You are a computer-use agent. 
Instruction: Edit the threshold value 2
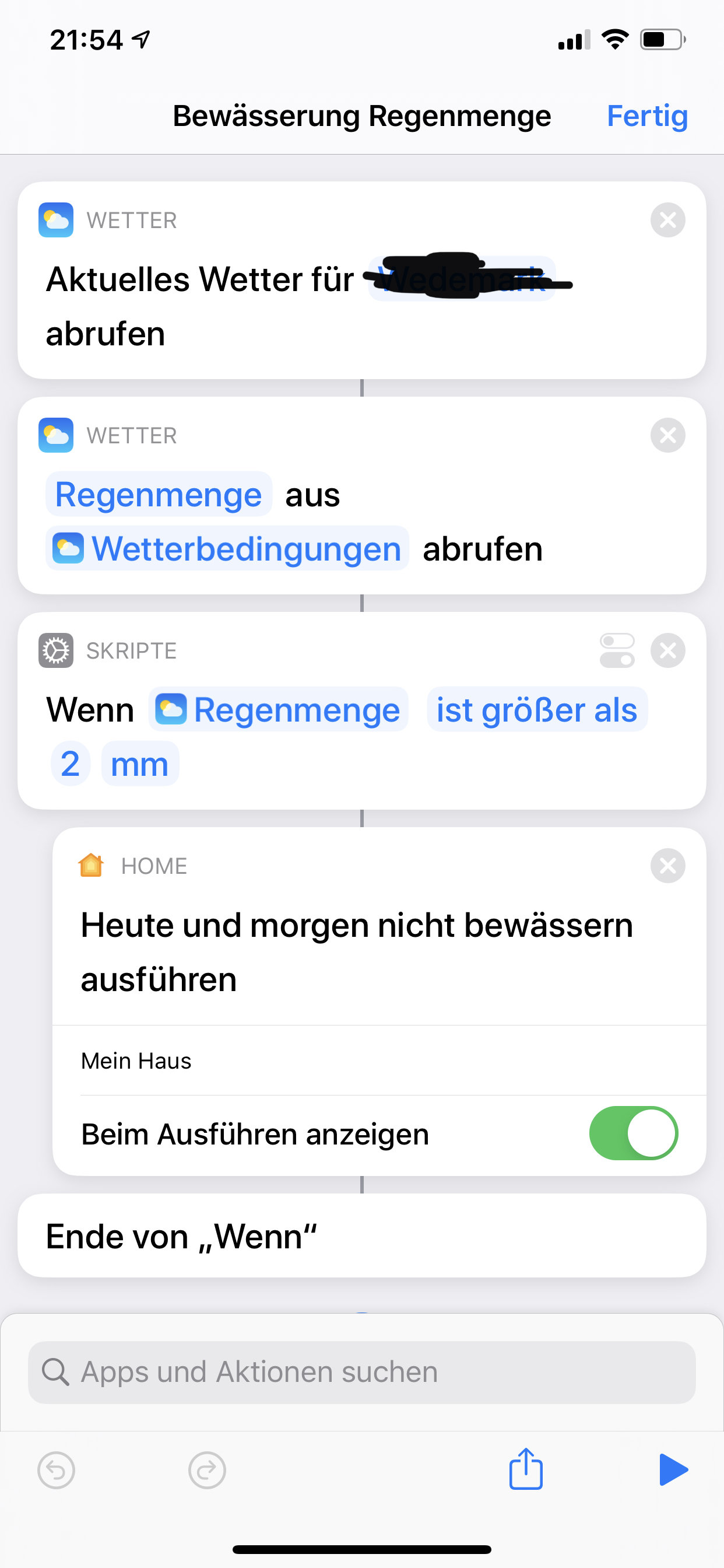pos(71,764)
